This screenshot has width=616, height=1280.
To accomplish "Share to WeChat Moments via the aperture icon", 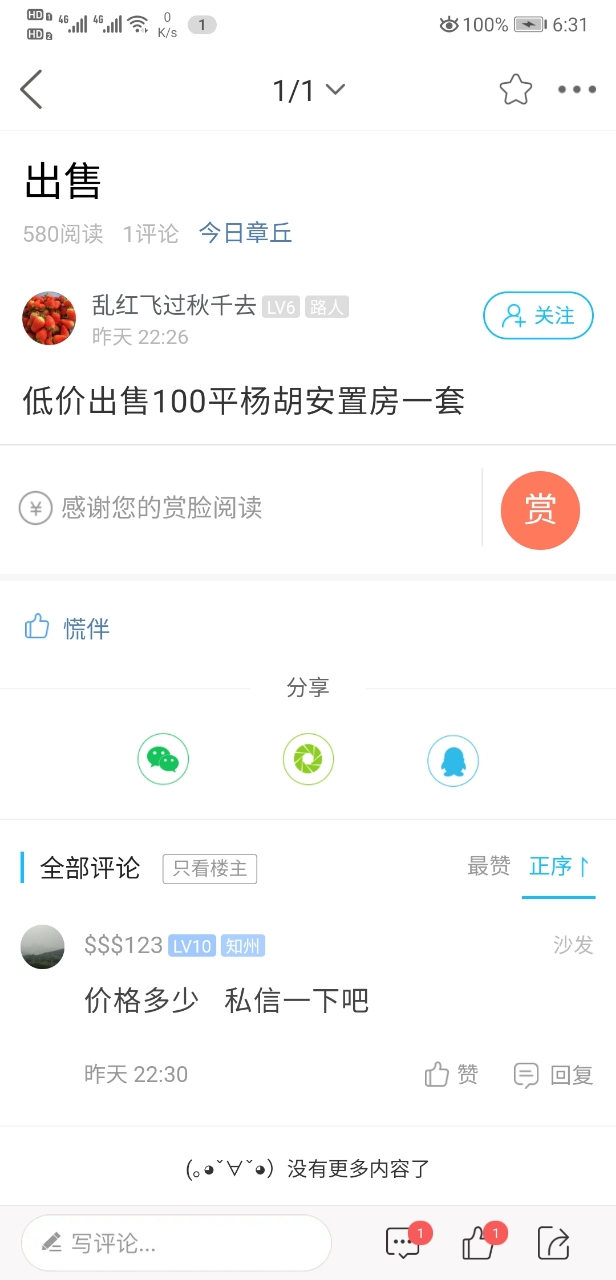I will click(308, 760).
